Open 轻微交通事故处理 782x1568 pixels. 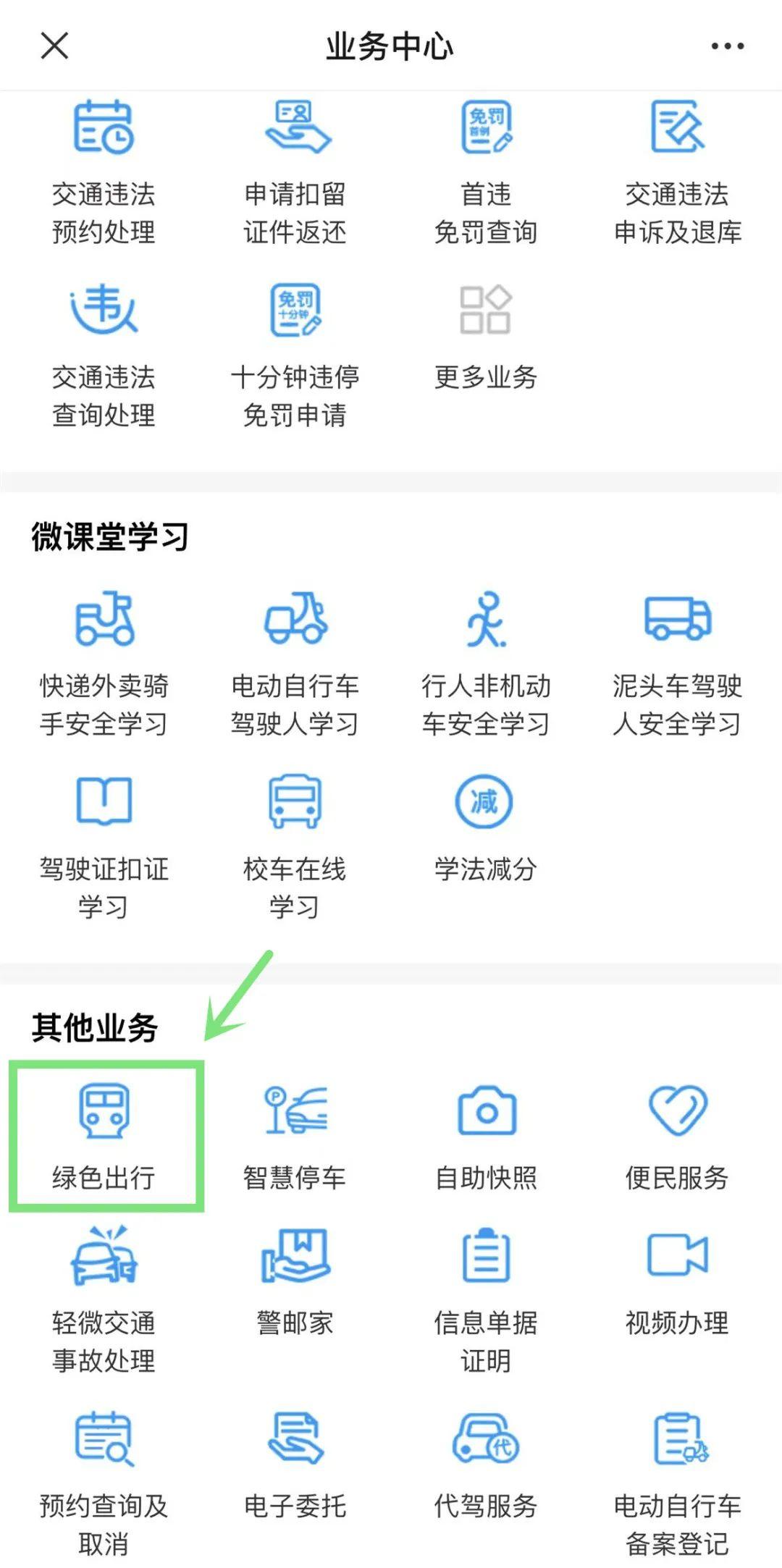(104, 1296)
